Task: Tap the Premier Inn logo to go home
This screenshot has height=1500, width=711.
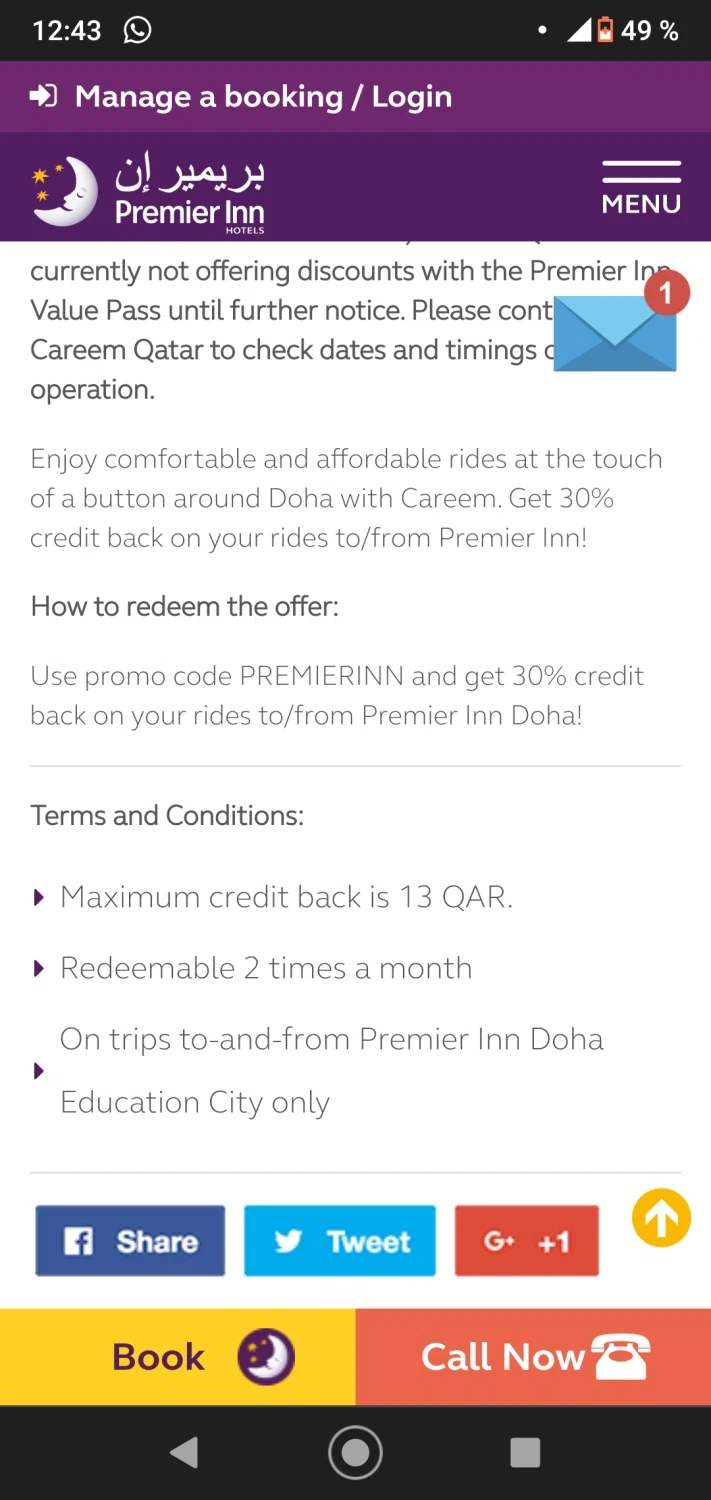Action: click(148, 191)
